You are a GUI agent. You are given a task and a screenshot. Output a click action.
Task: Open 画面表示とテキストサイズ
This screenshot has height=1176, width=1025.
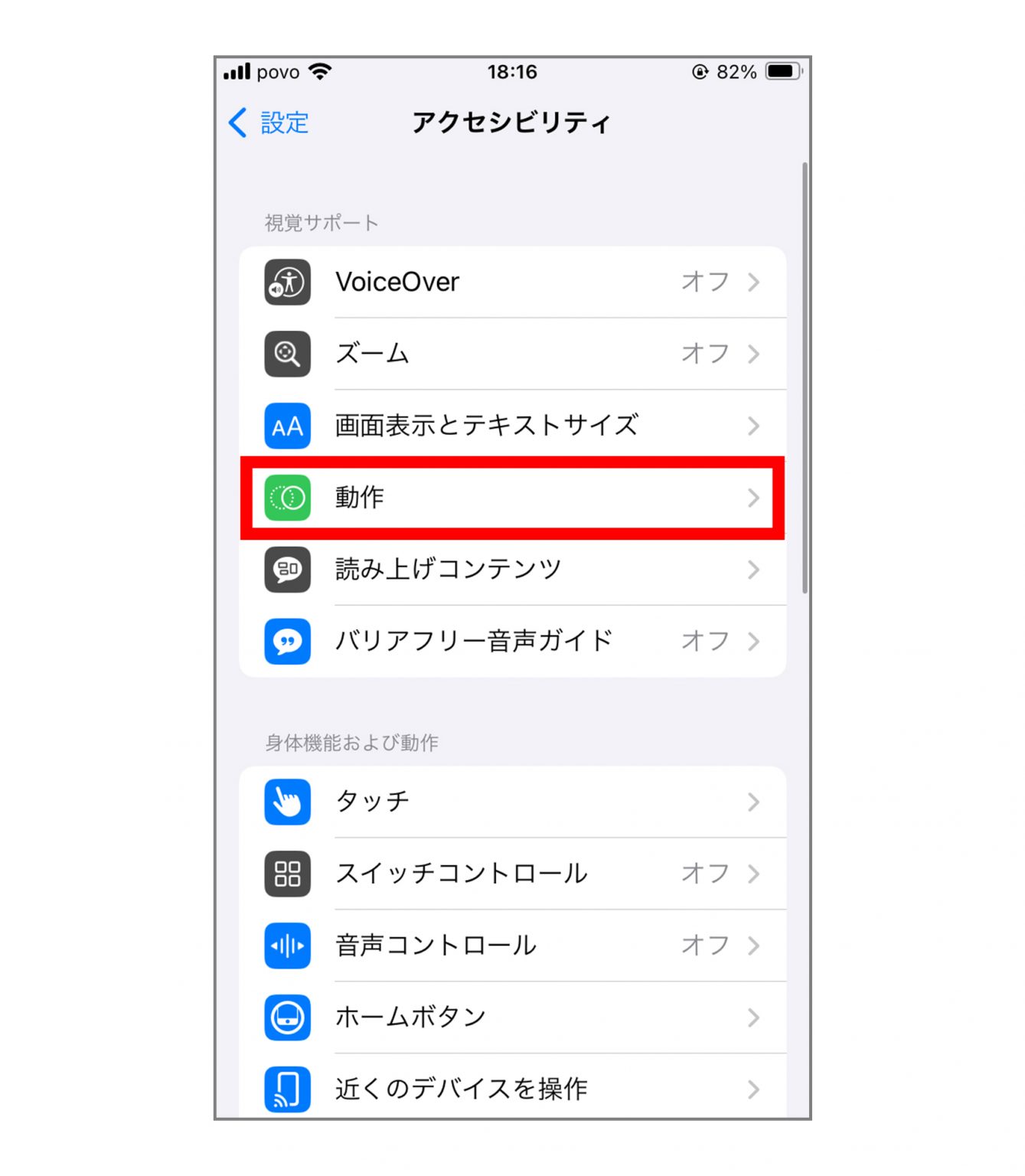[511, 426]
